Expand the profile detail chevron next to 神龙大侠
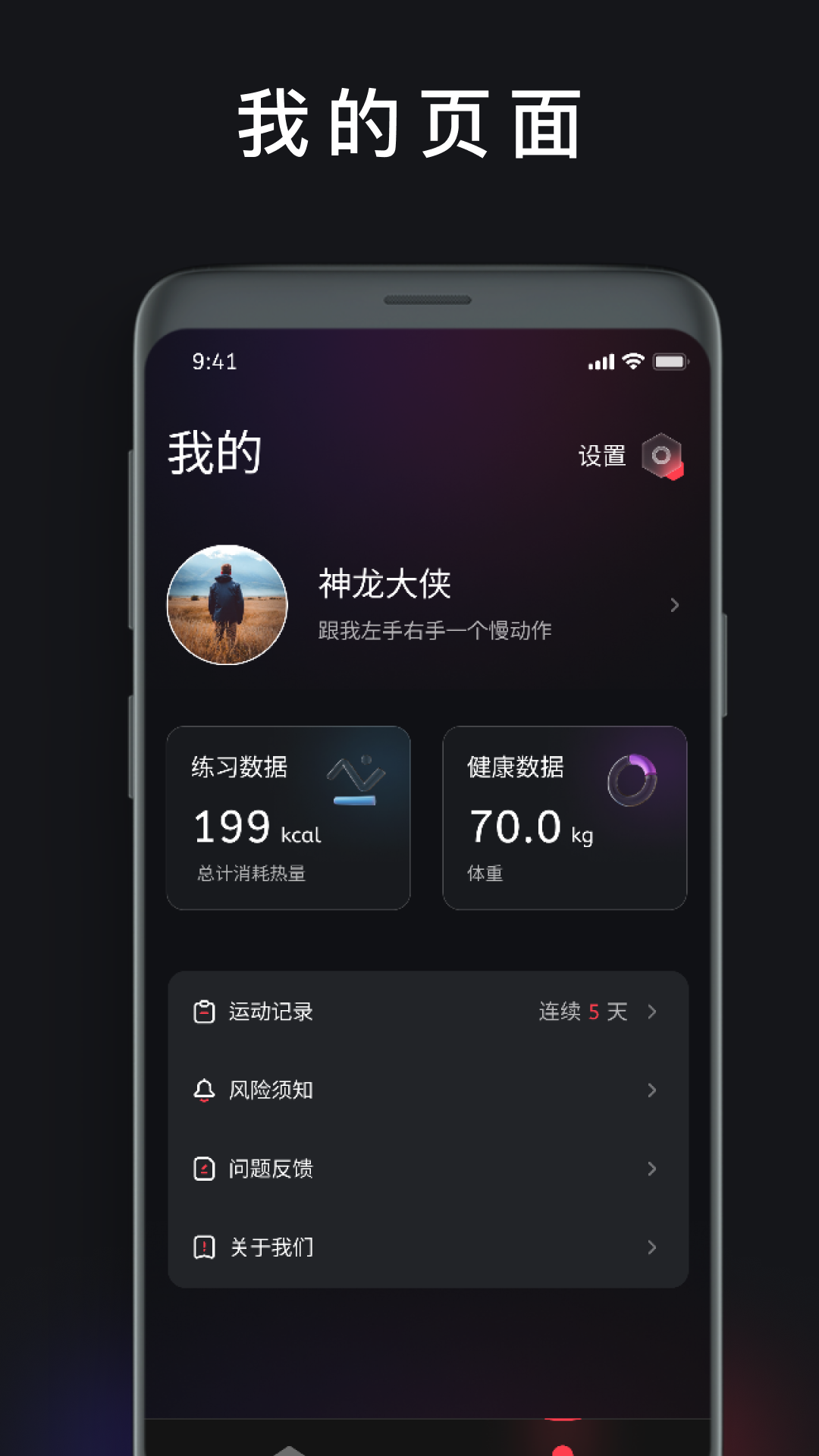 pos(675,604)
